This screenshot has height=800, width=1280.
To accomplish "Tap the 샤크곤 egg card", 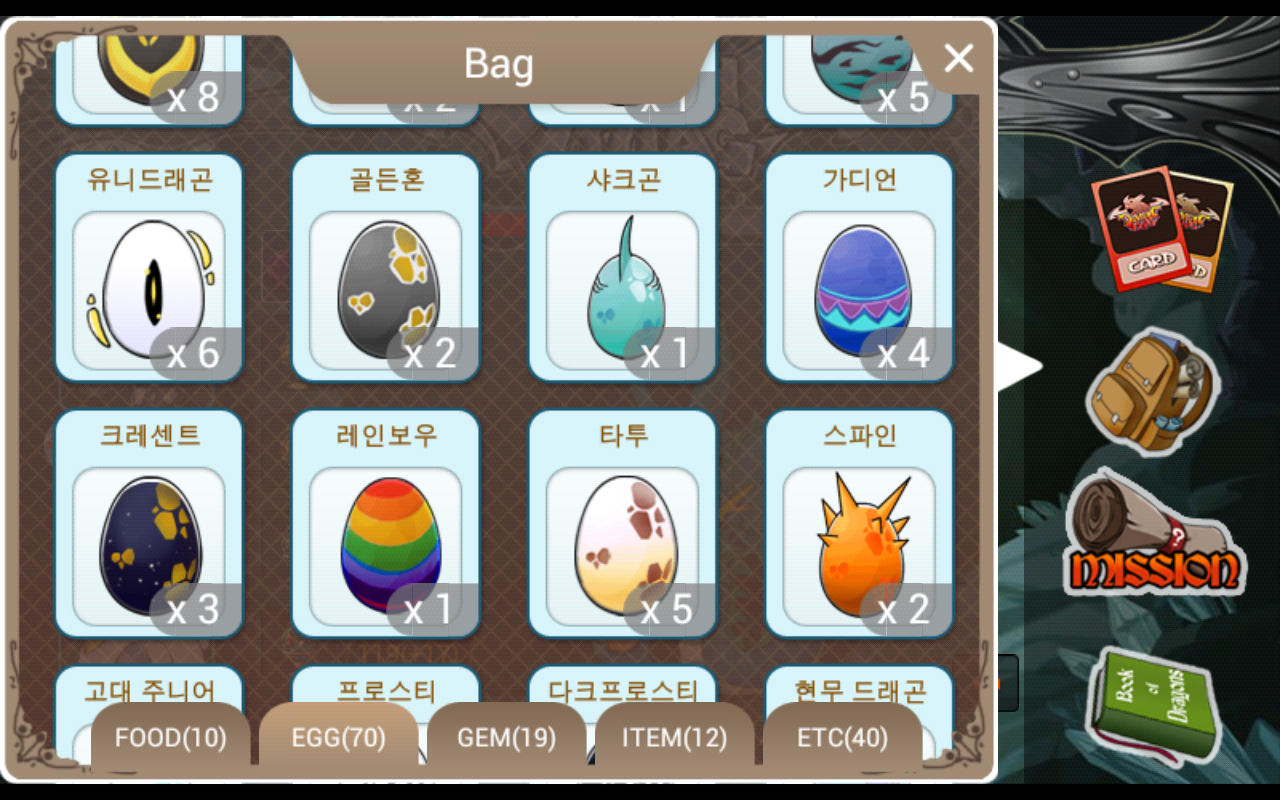I will tap(623, 268).
